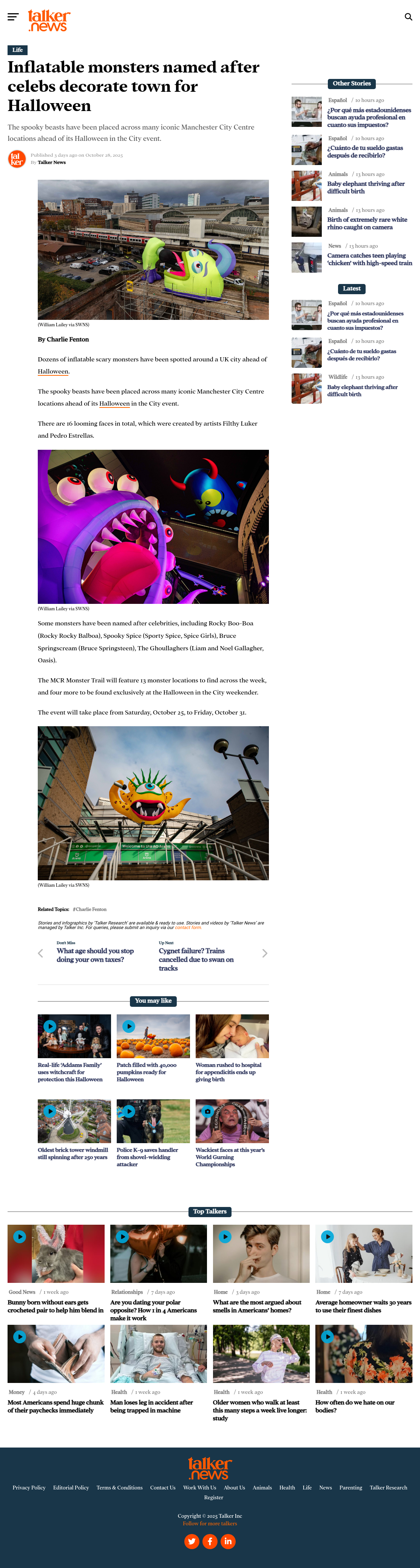Open the hamburger menu
The image size is (420, 1568).
coord(13,17)
